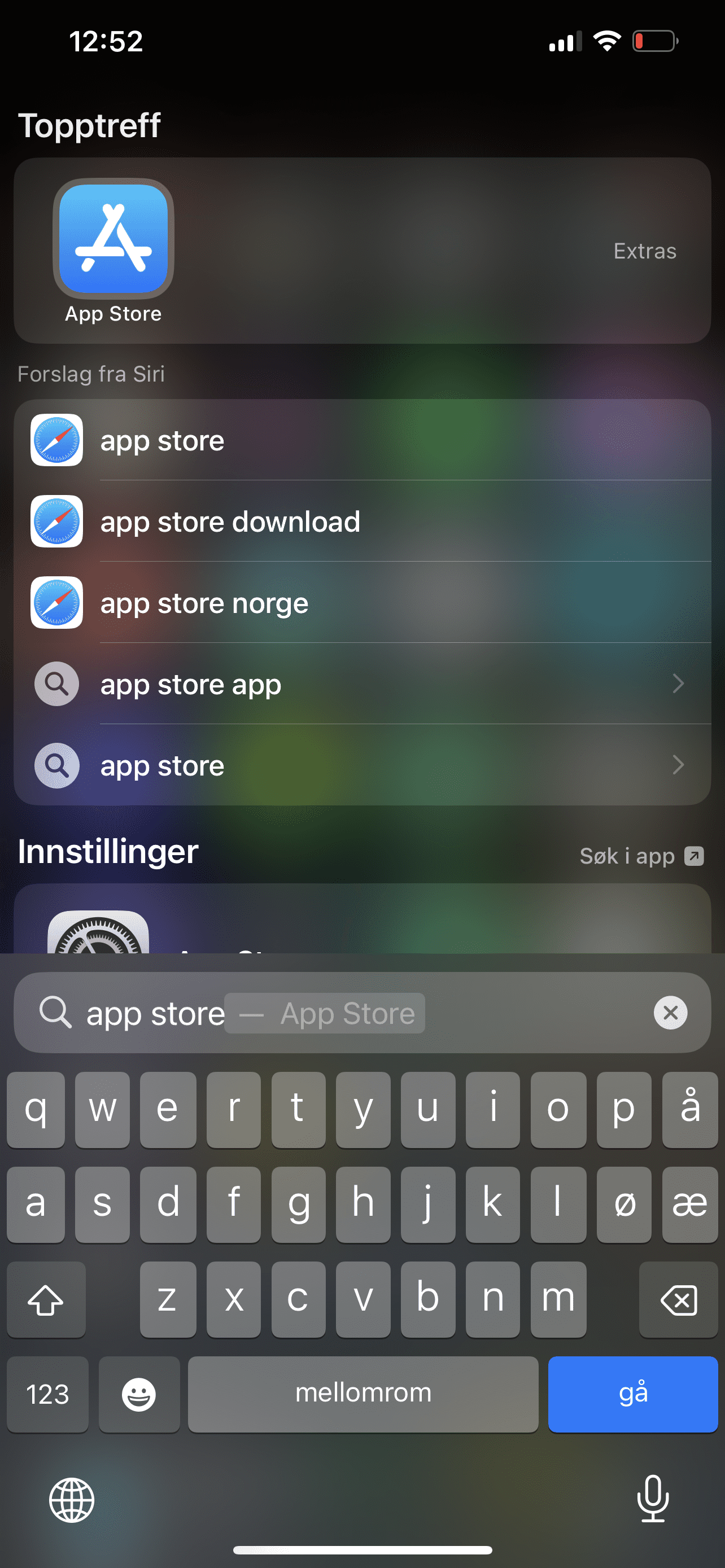
Task: Clear the search field text
Action: coord(670,1013)
